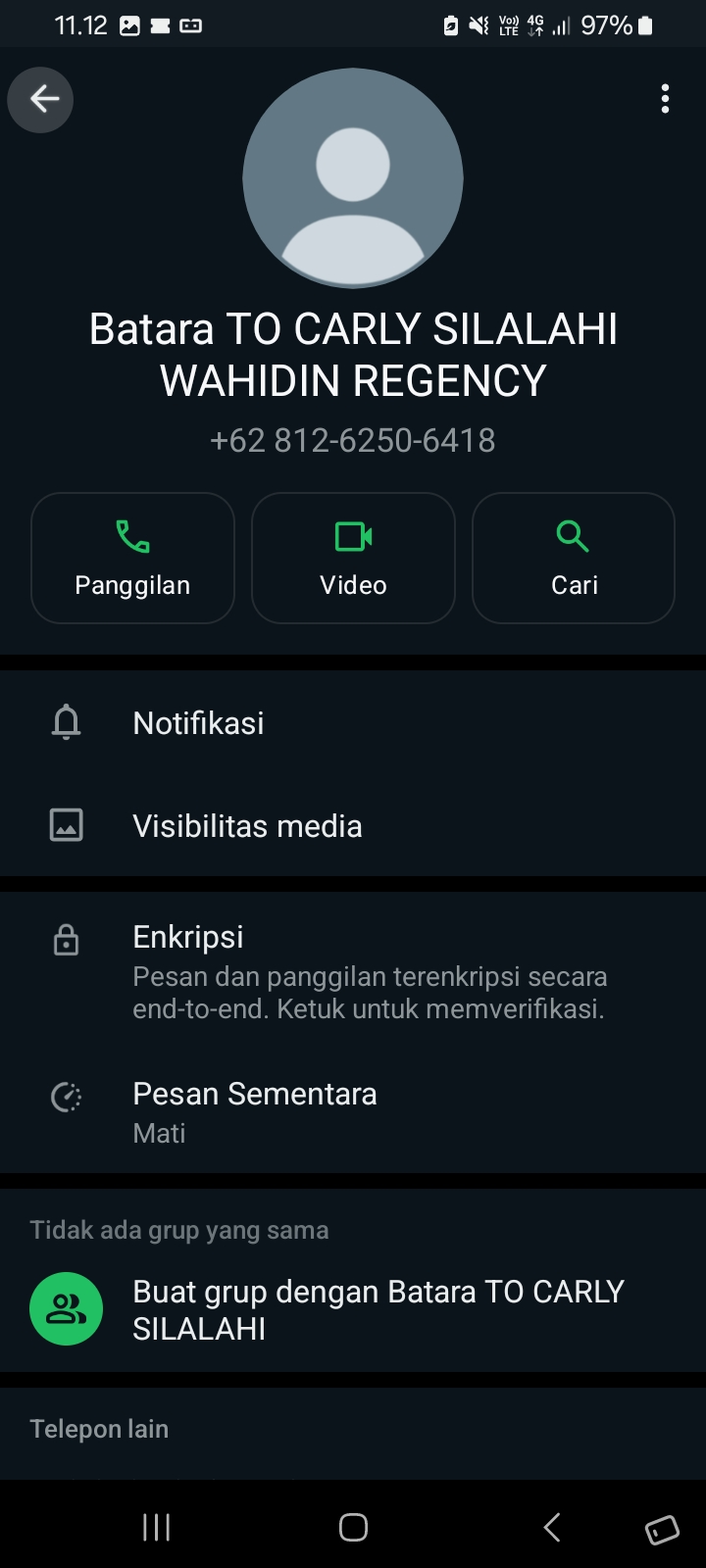The height and width of the screenshot is (1568, 706).
Task: Open the three-dot overflow menu
Action: pos(665,99)
